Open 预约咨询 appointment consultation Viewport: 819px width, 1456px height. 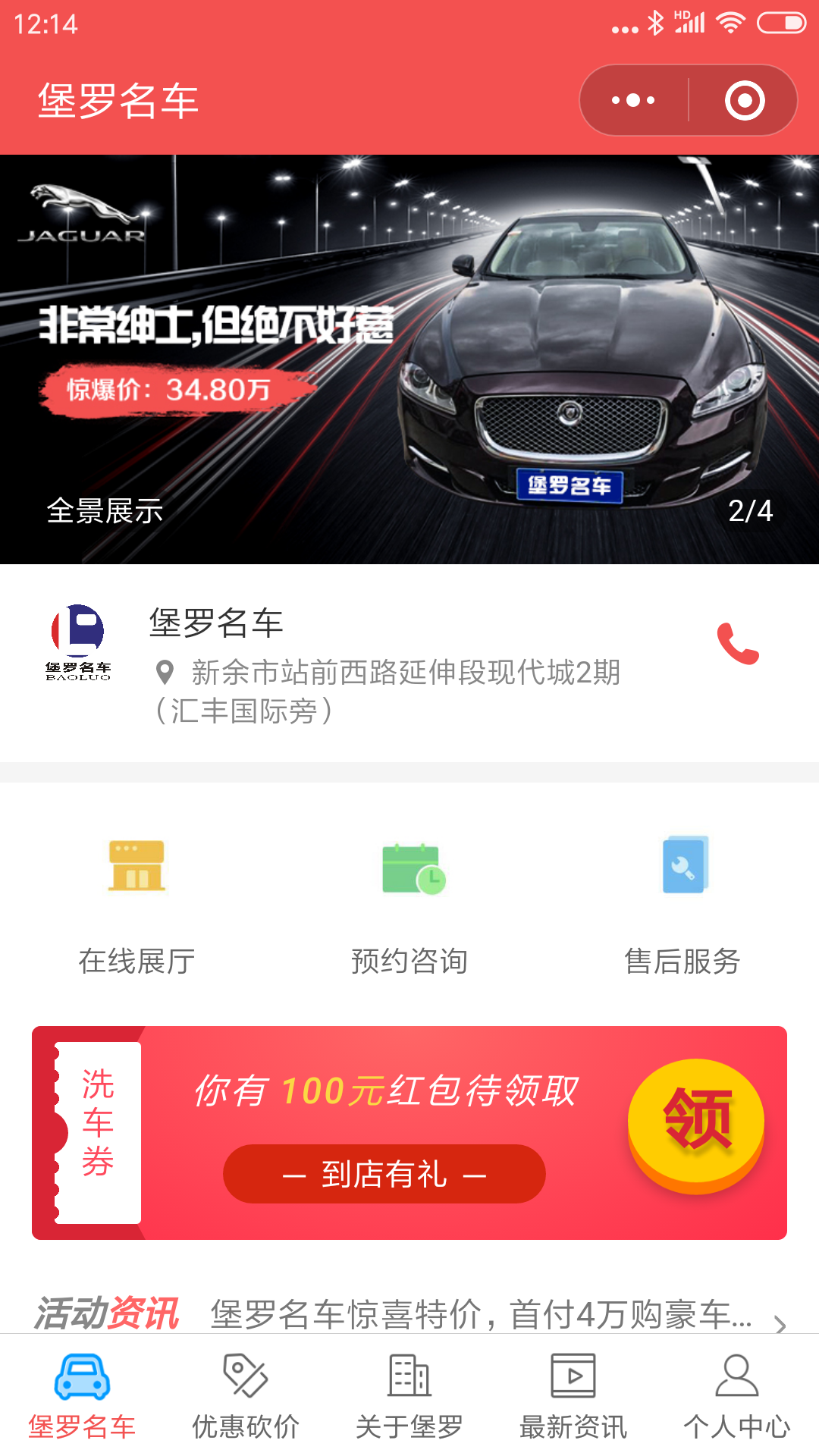click(x=409, y=902)
